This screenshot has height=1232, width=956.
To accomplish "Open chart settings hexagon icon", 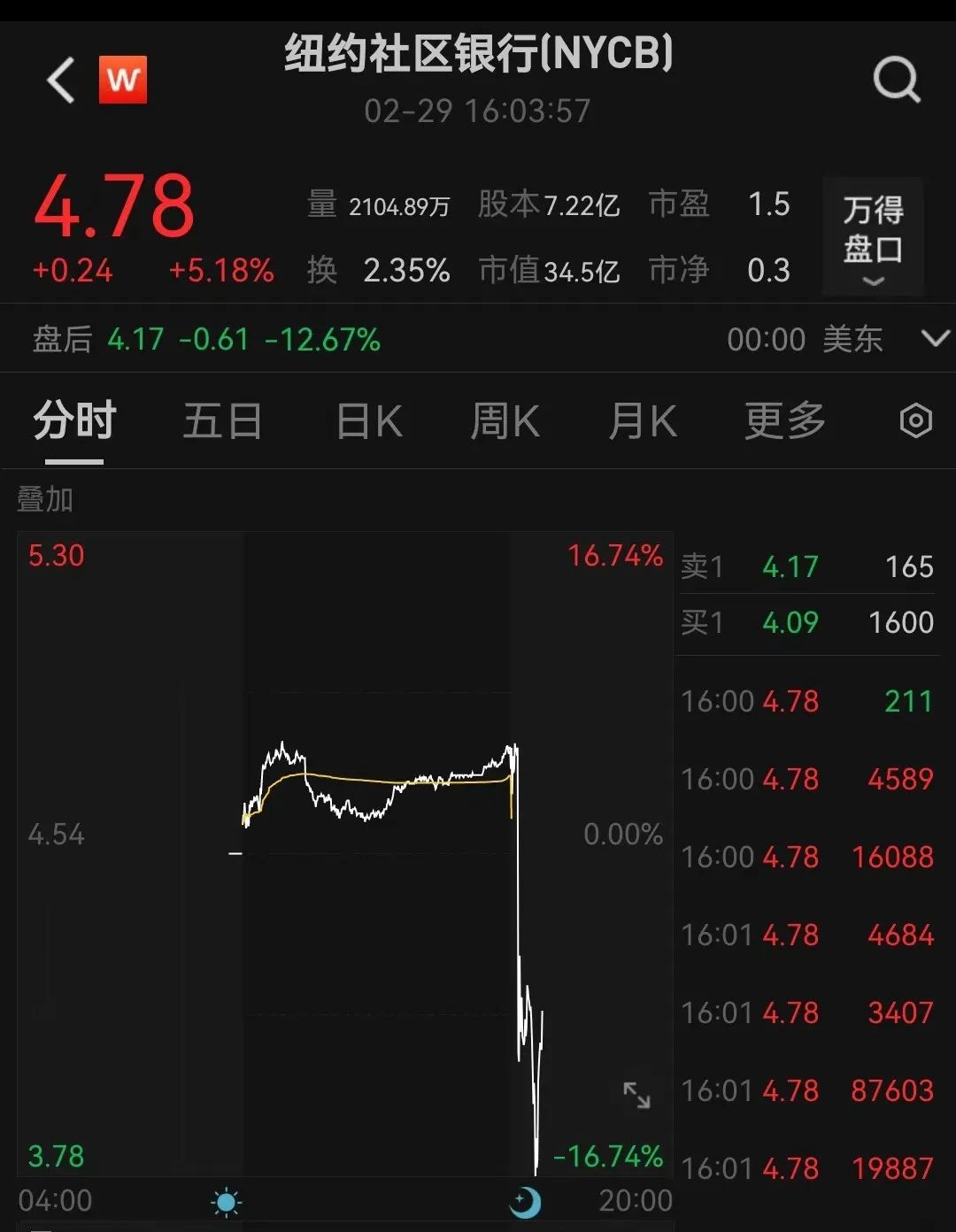I will 915,420.
